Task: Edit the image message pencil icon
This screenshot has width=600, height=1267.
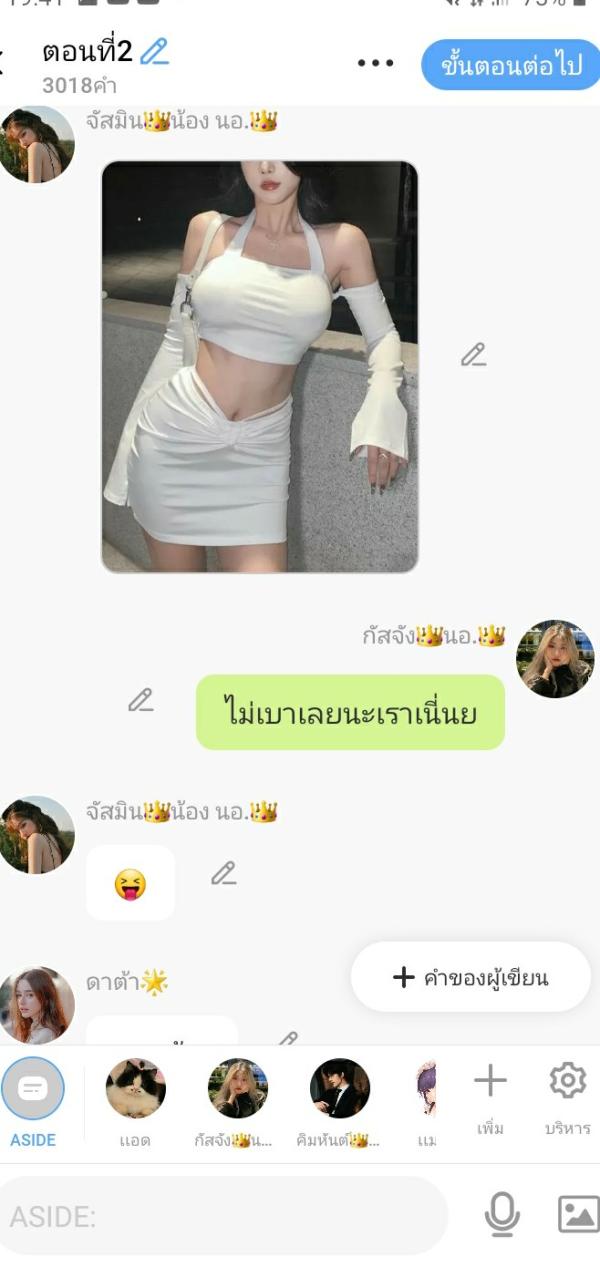Action: [x=473, y=354]
